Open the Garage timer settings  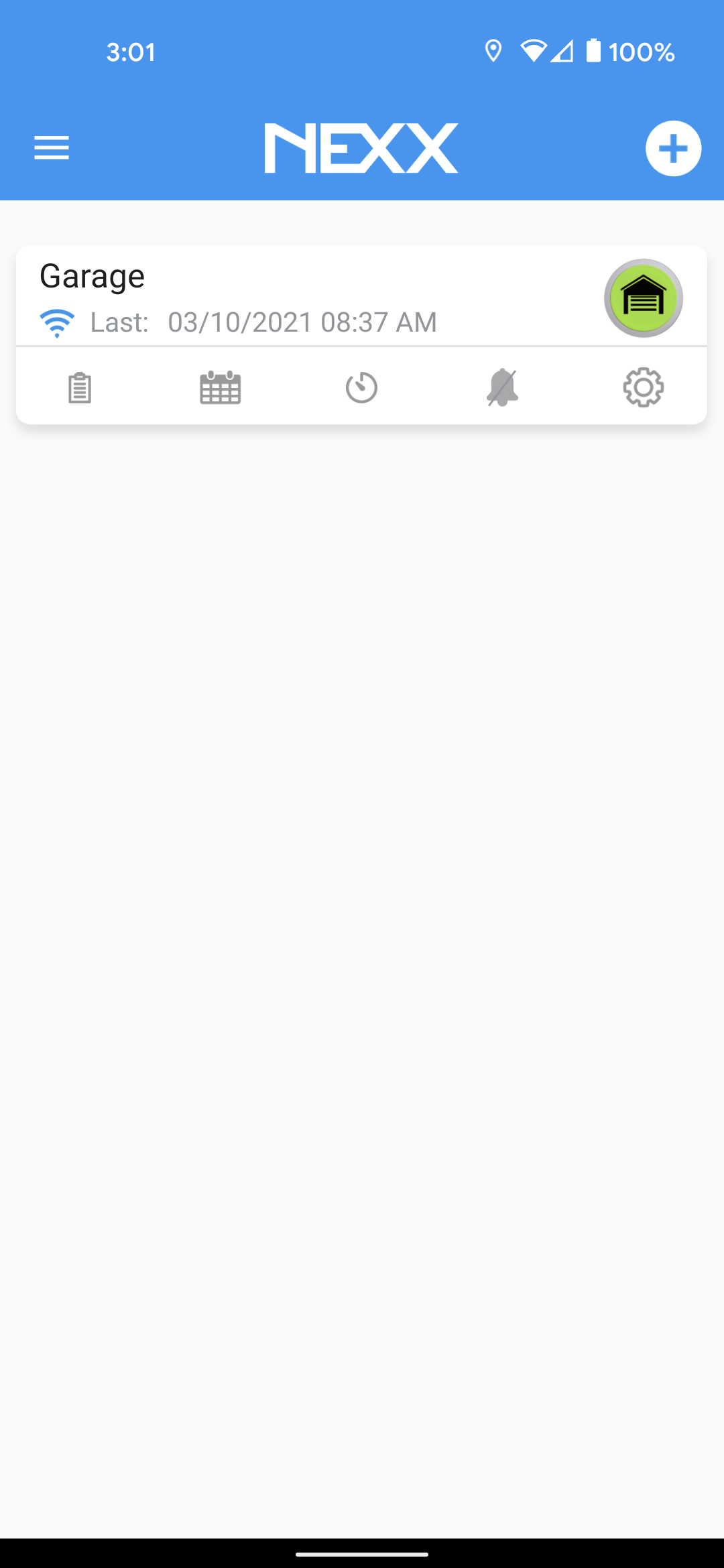coord(361,387)
